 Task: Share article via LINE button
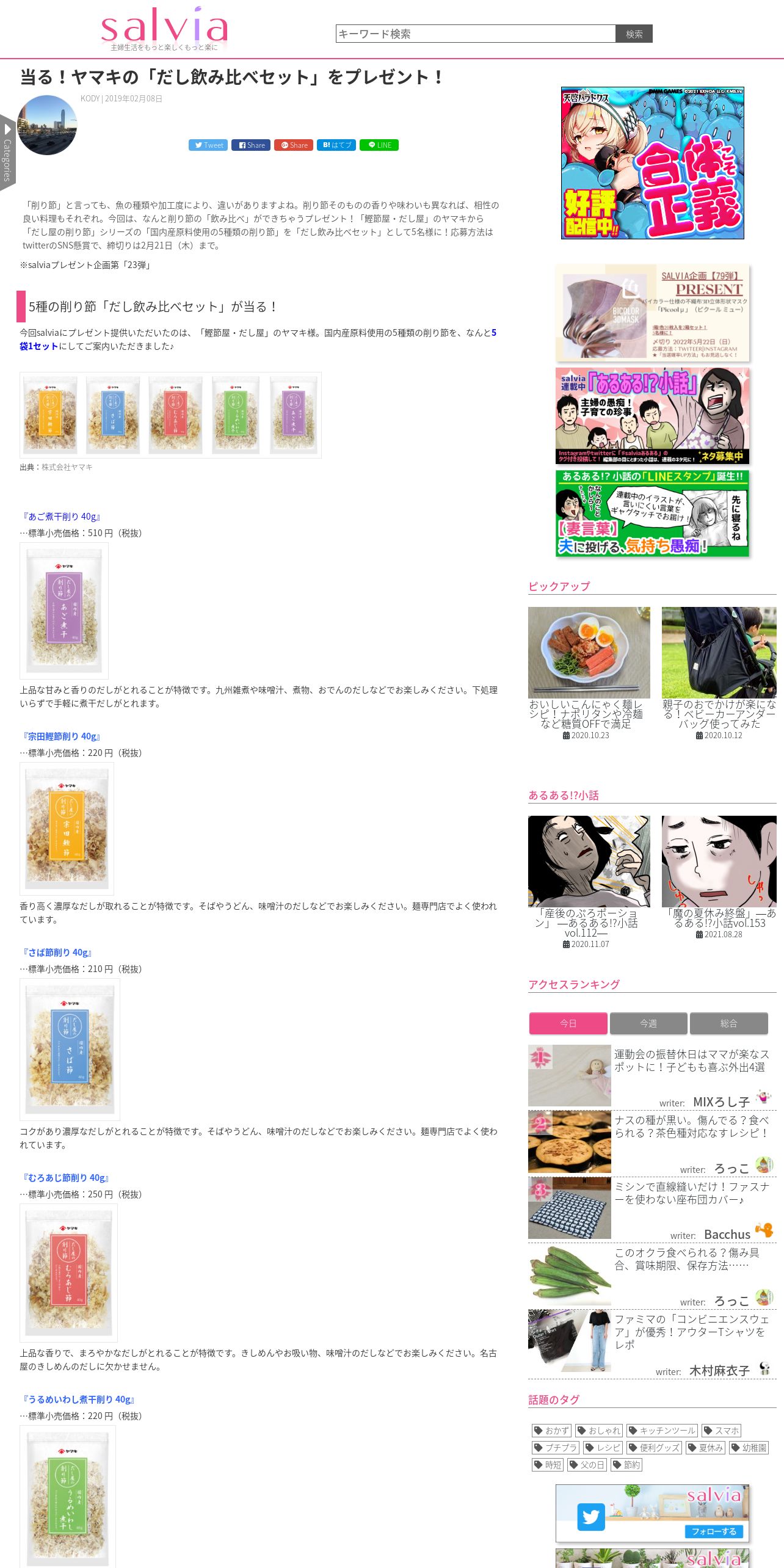(x=379, y=145)
